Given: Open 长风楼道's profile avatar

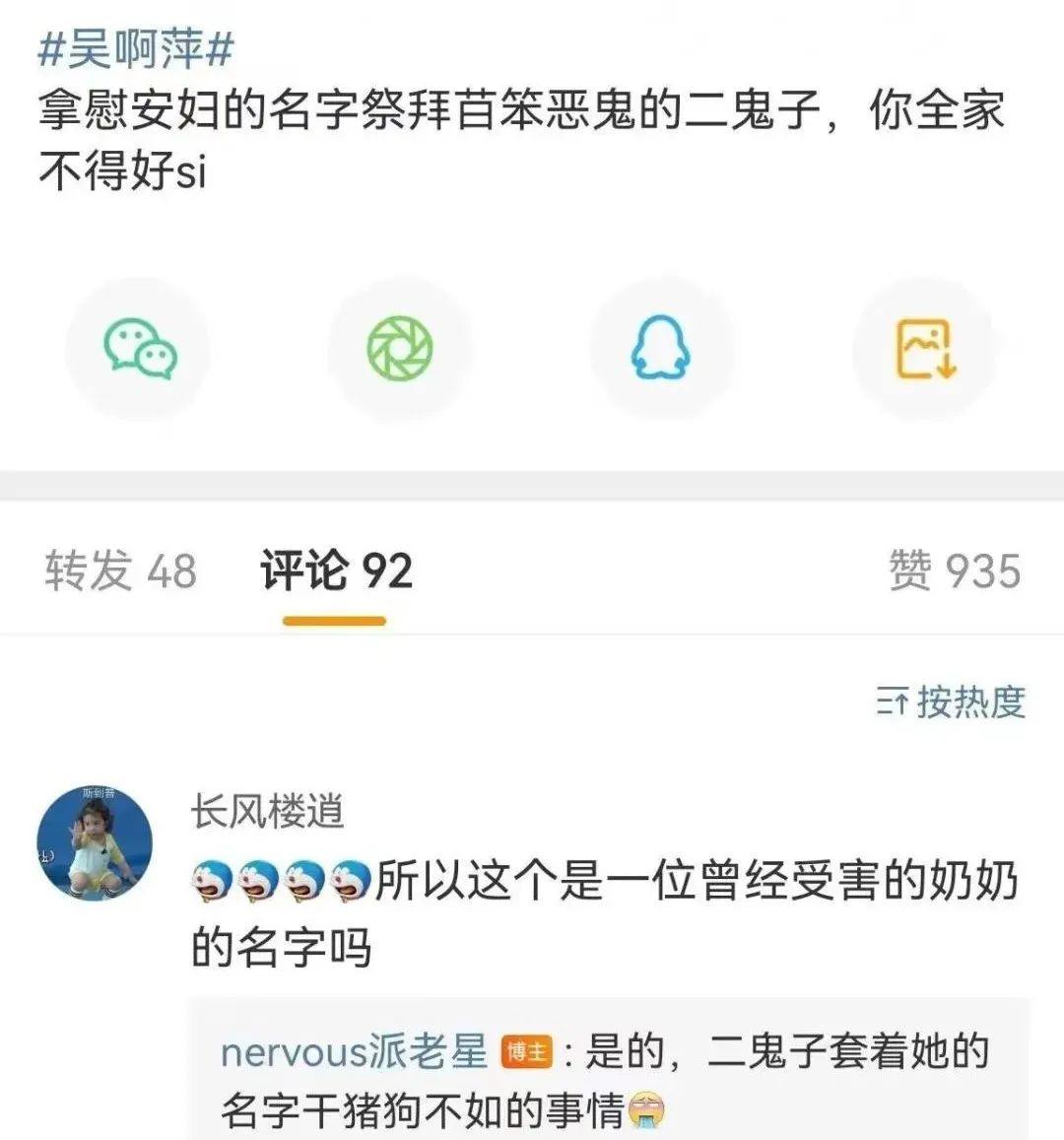Looking at the screenshot, I should (95, 843).
